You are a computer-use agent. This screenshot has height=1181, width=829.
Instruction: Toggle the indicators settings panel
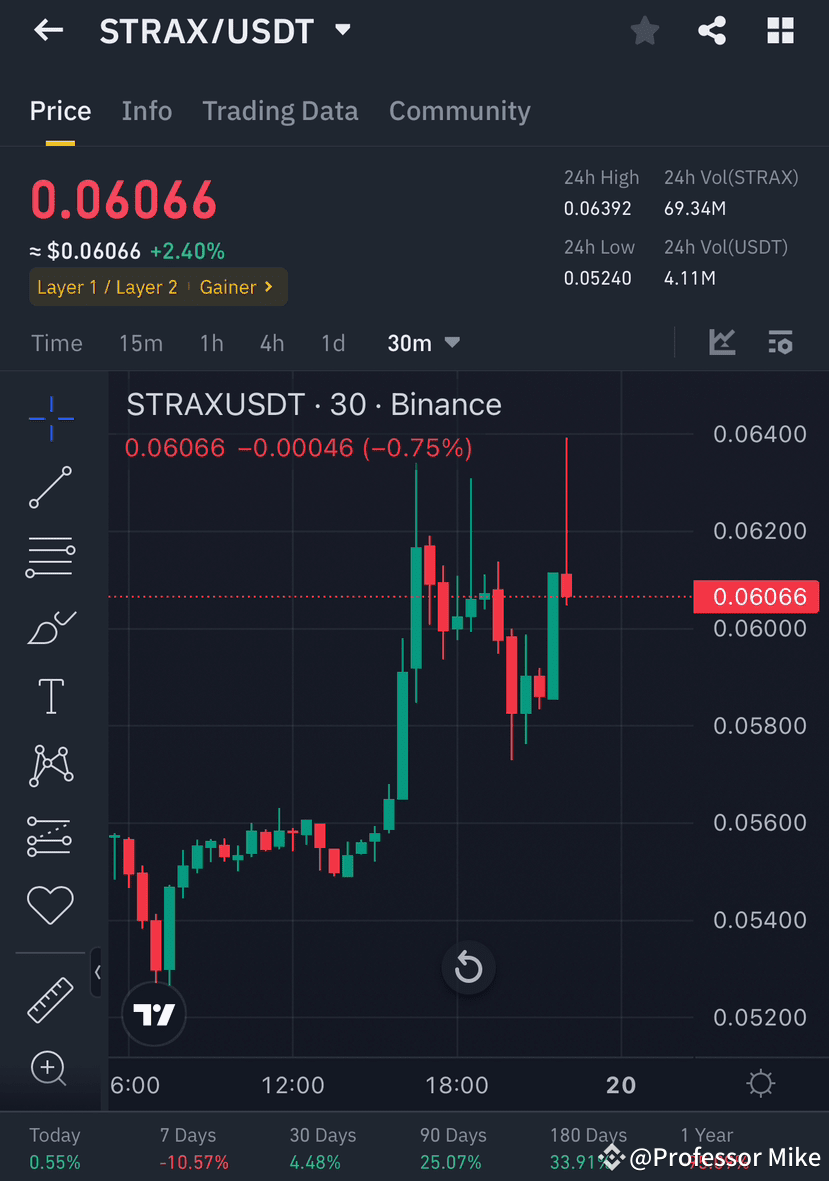tap(781, 342)
